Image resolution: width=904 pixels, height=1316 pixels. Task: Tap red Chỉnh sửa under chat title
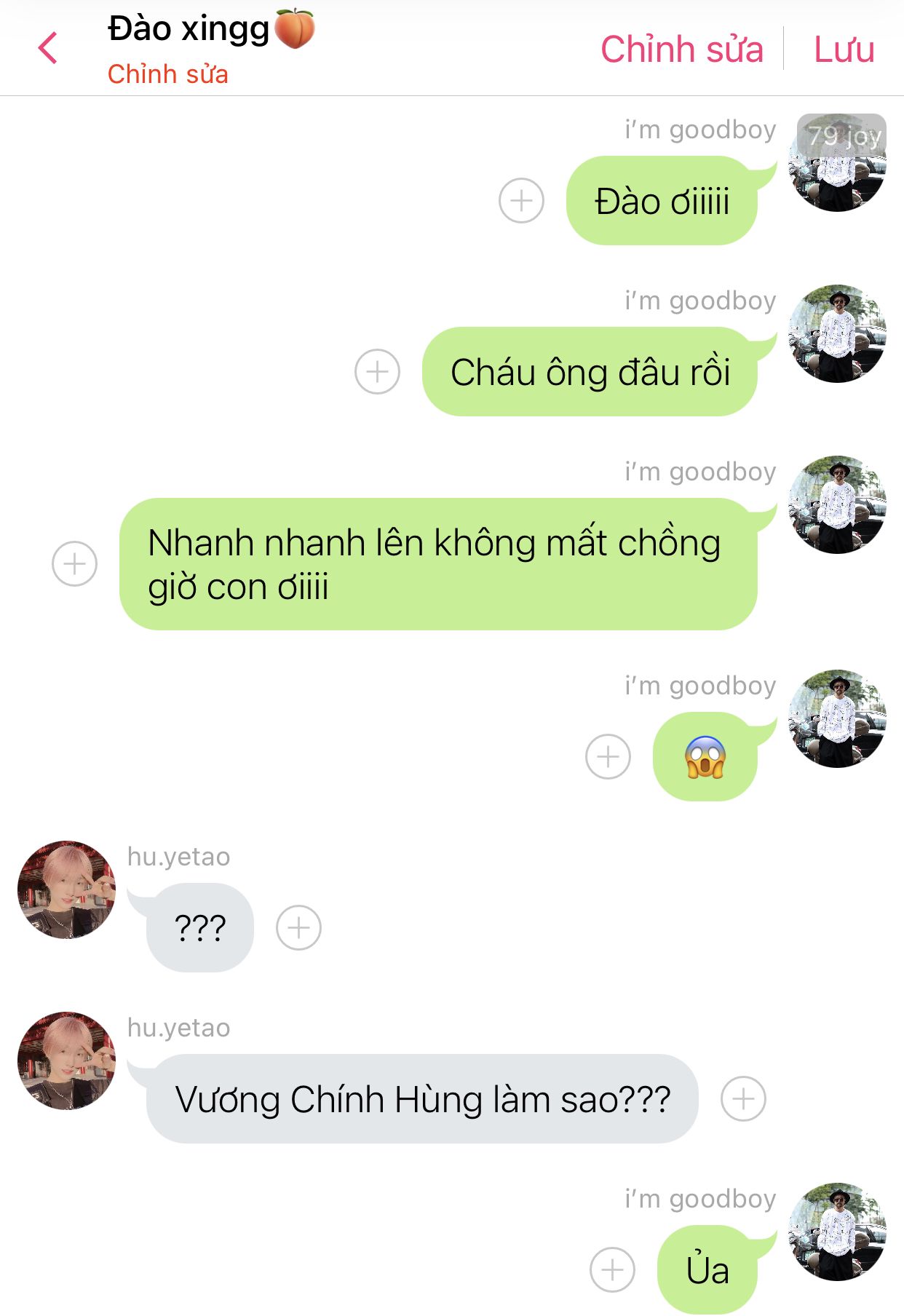(x=167, y=74)
